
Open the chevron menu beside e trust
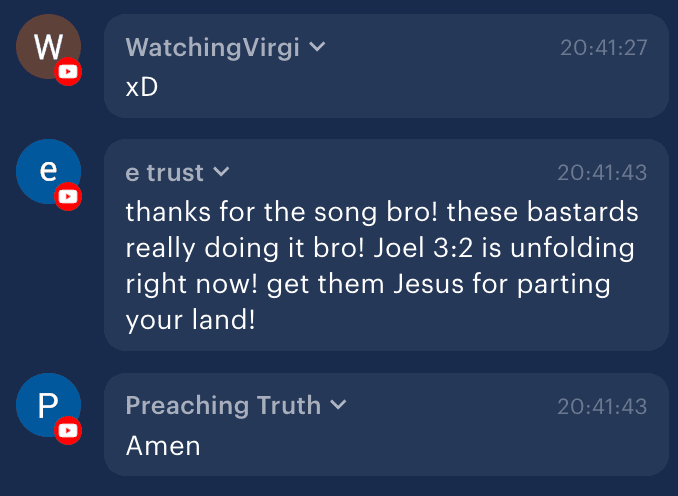click(x=222, y=173)
